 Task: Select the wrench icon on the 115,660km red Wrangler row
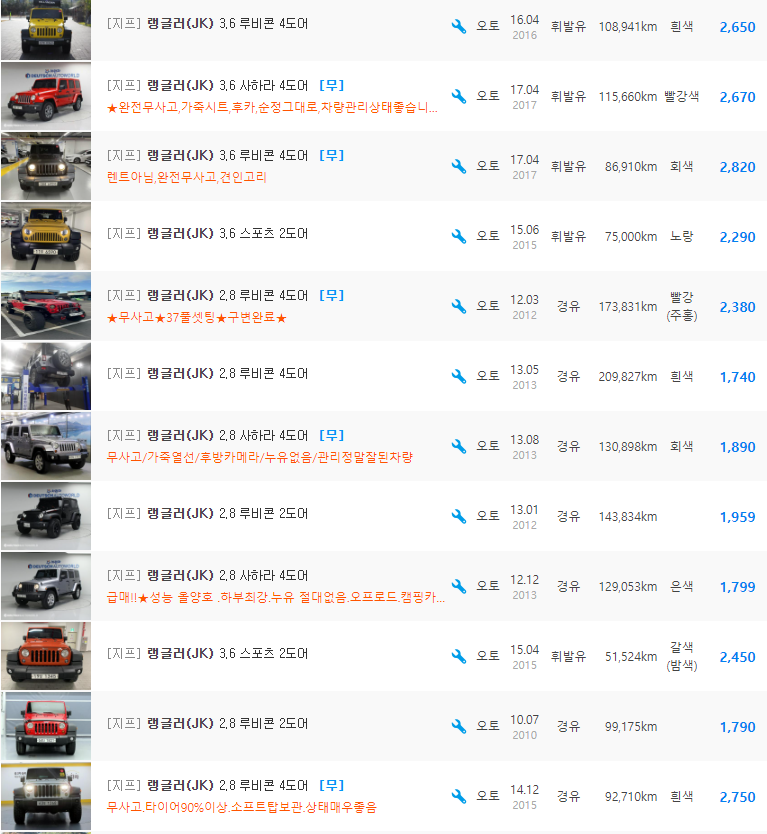click(x=460, y=97)
